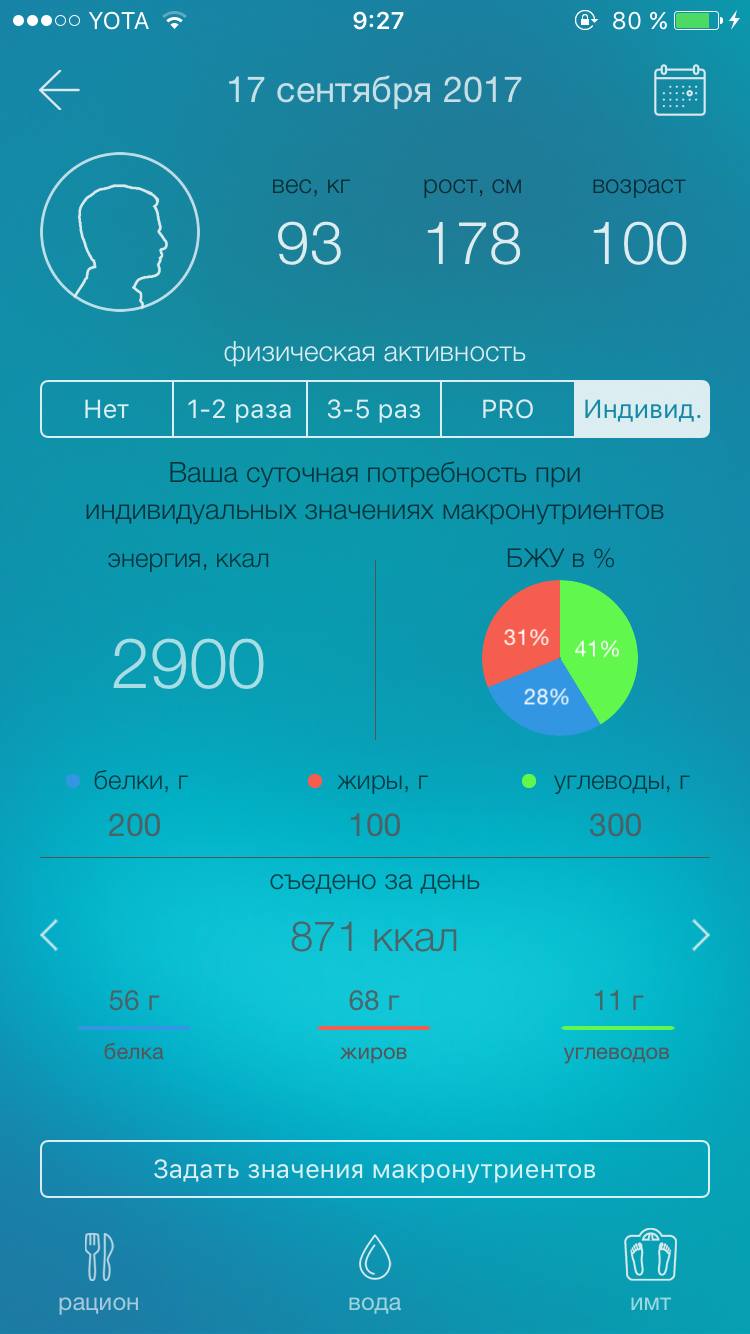Select the 'Нет' activity level
The width and height of the screenshot is (750, 1334).
[107, 409]
